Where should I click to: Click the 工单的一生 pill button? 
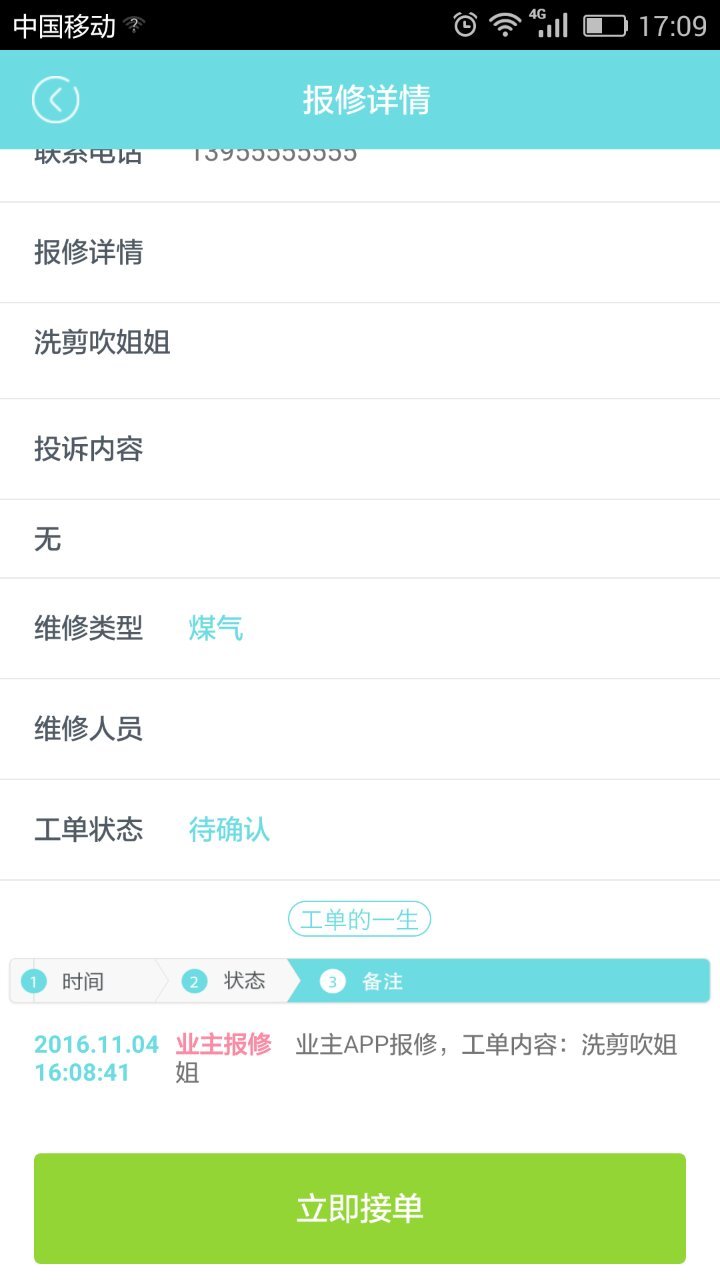(359, 918)
